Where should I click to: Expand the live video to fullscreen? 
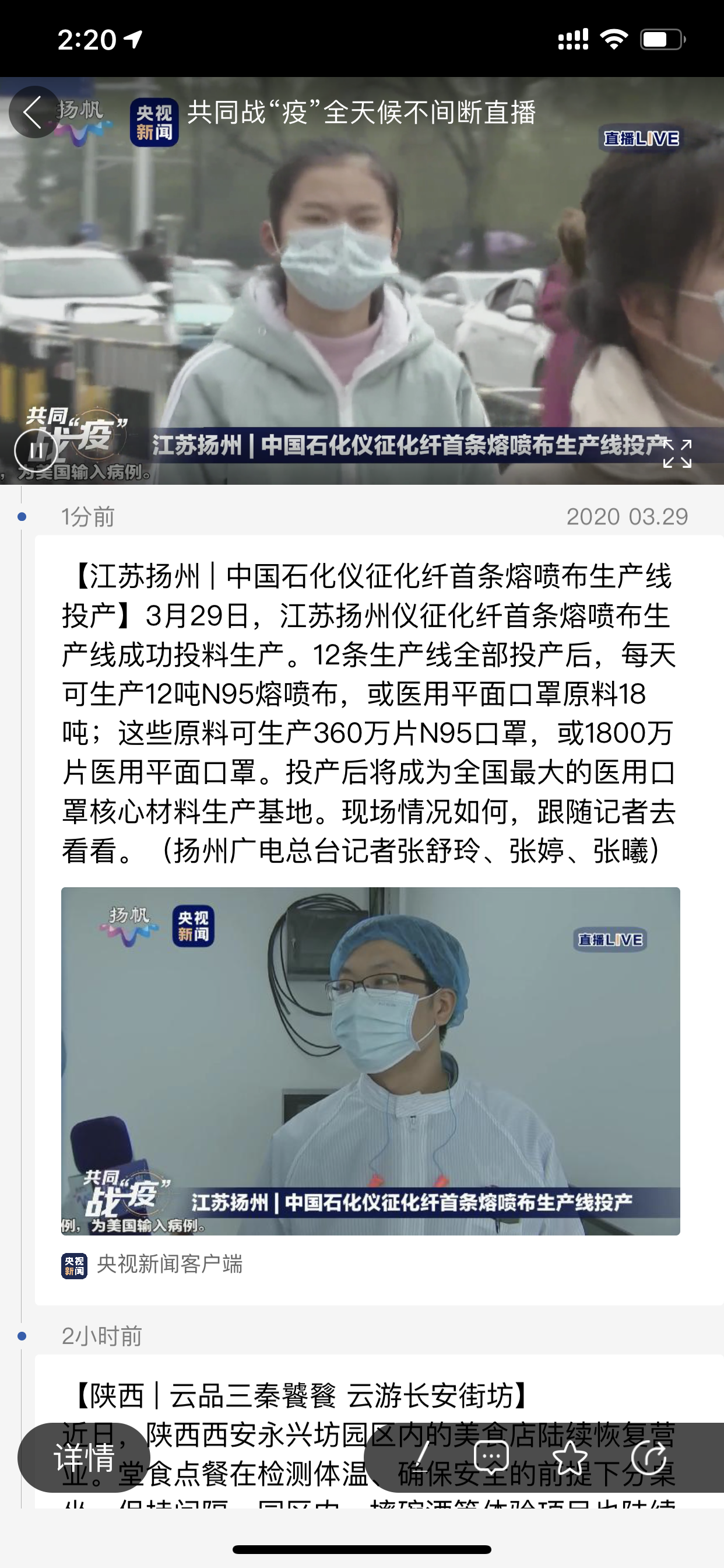pyautogui.click(x=677, y=453)
